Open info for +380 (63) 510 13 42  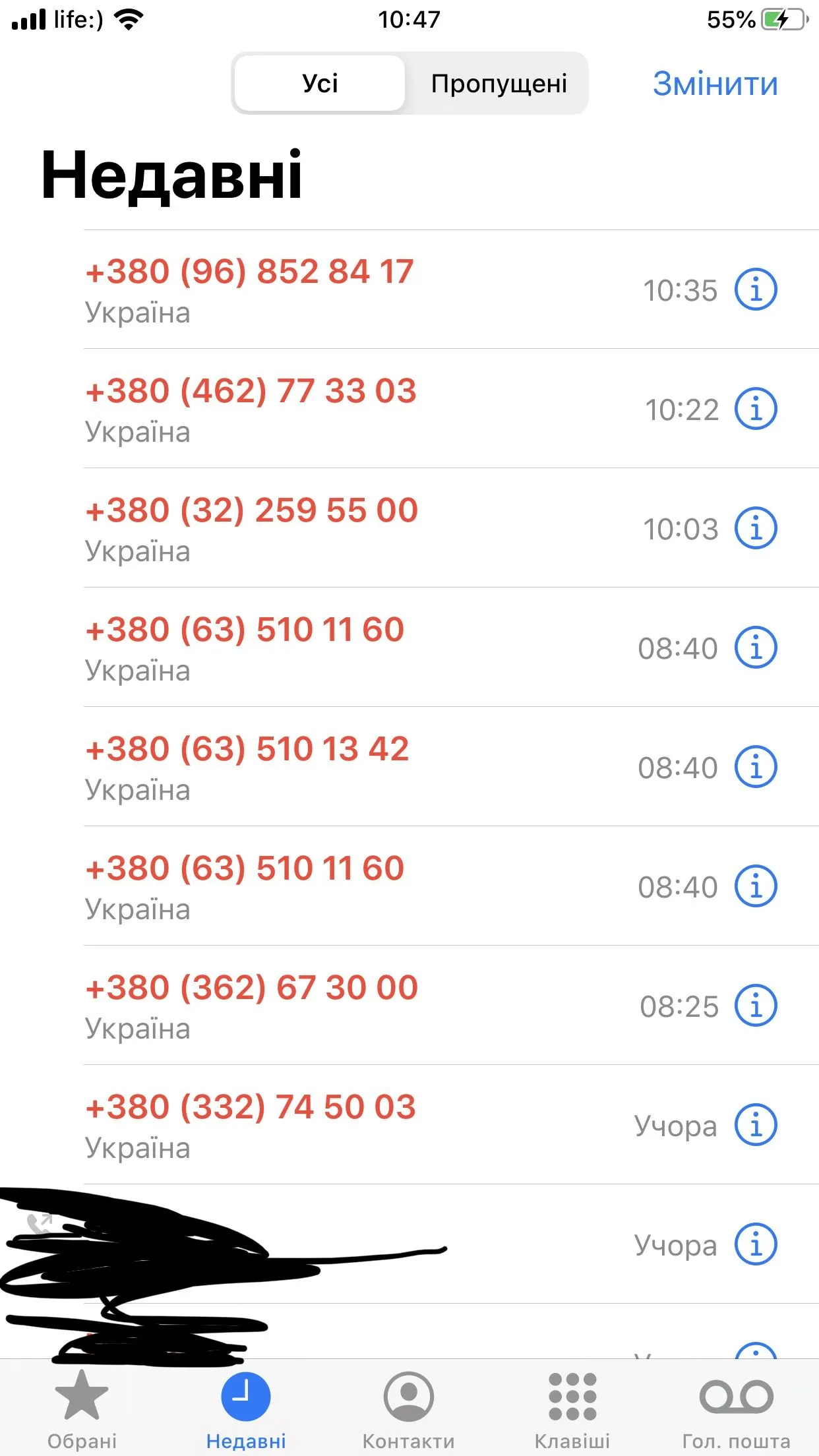point(756,767)
